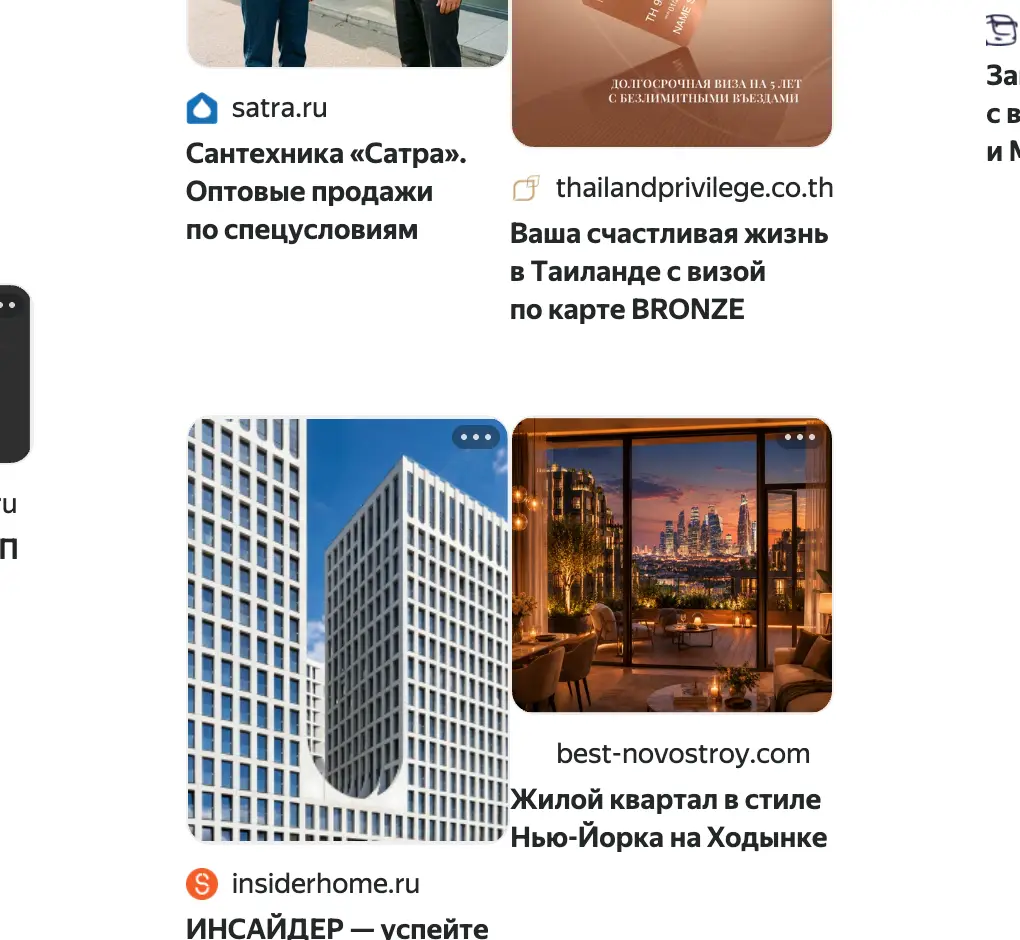Visit the best-novostroy.com source link

click(x=683, y=754)
